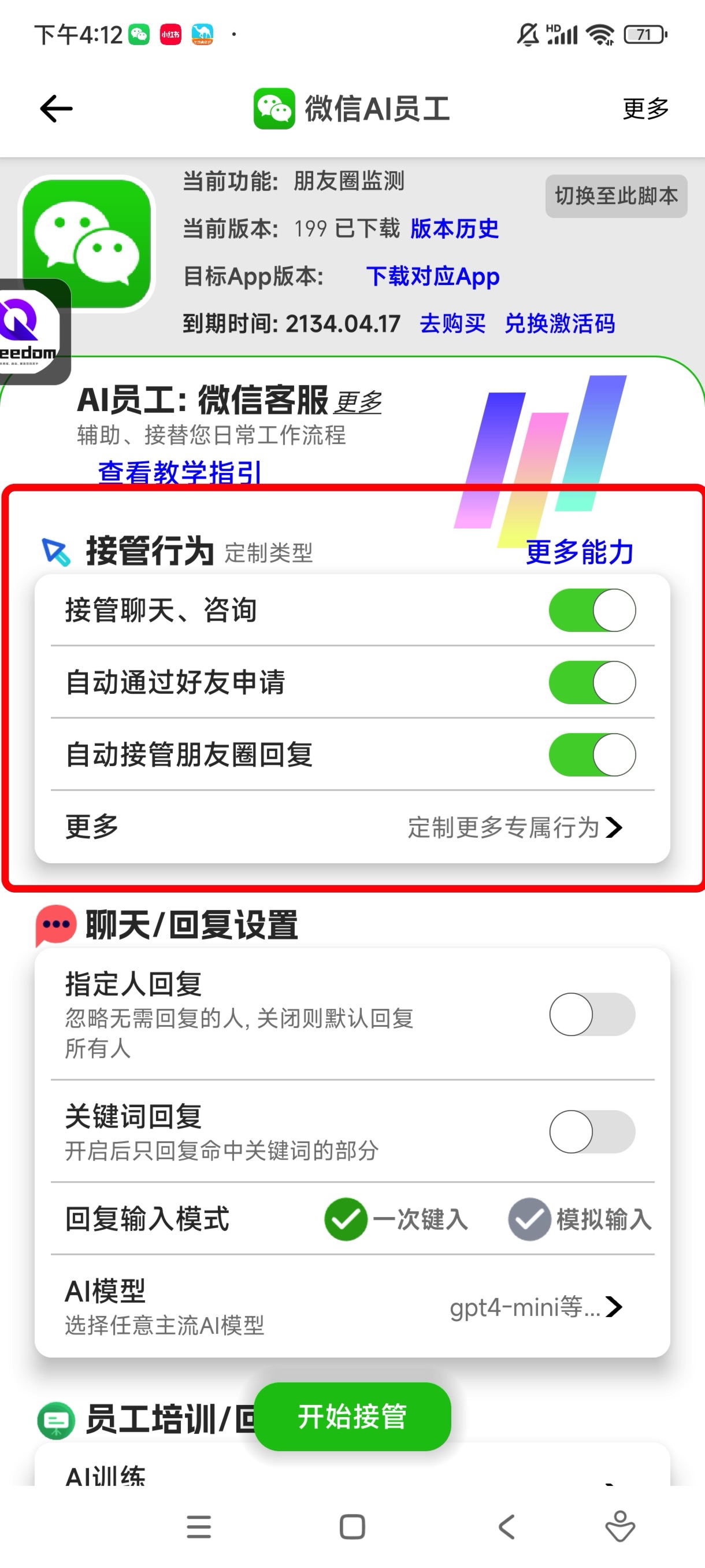Screen dimensions: 705x1568
Task: Tap the 开始接管 button
Action: point(351,1417)
